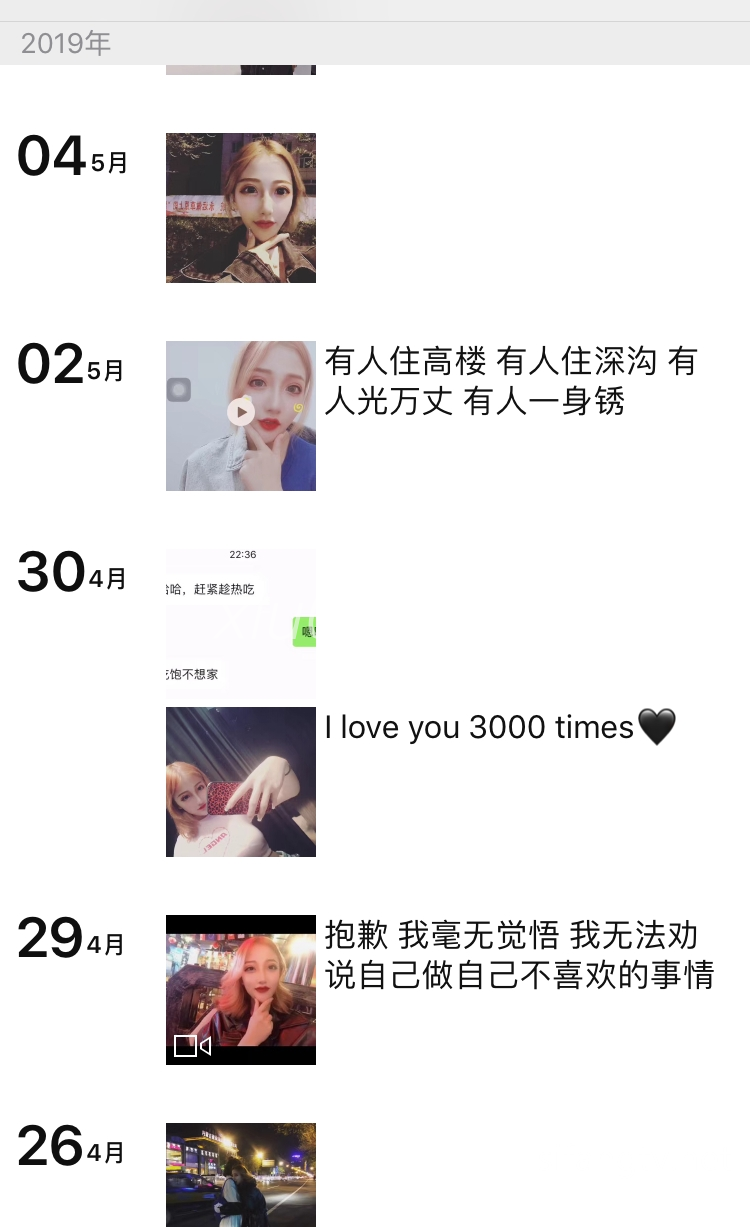Open the 'I love you 3000 times' post
Screen dimensions: 750x1227
tap(240, 782)
